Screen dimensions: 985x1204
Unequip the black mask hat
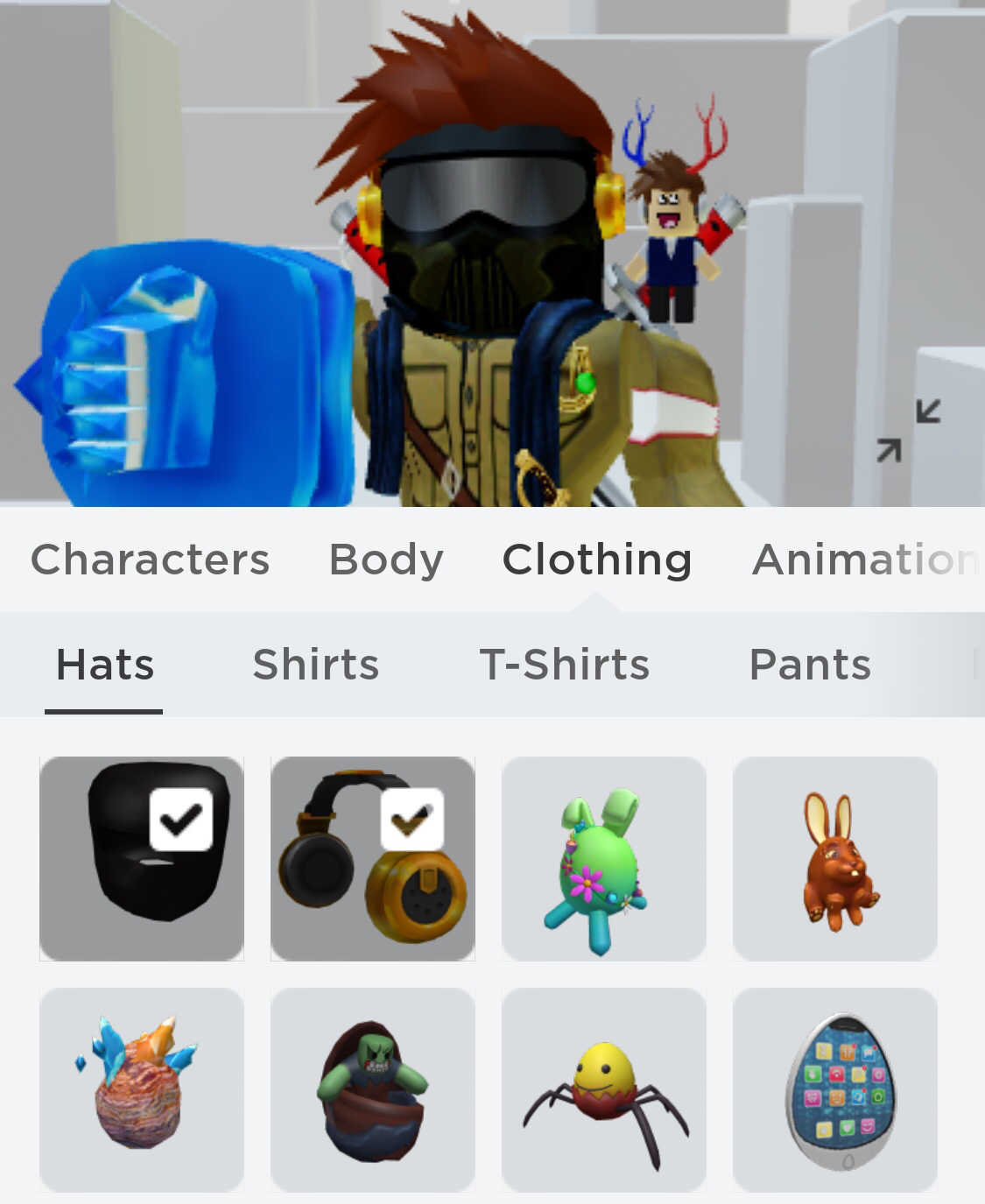coord(142,859)
